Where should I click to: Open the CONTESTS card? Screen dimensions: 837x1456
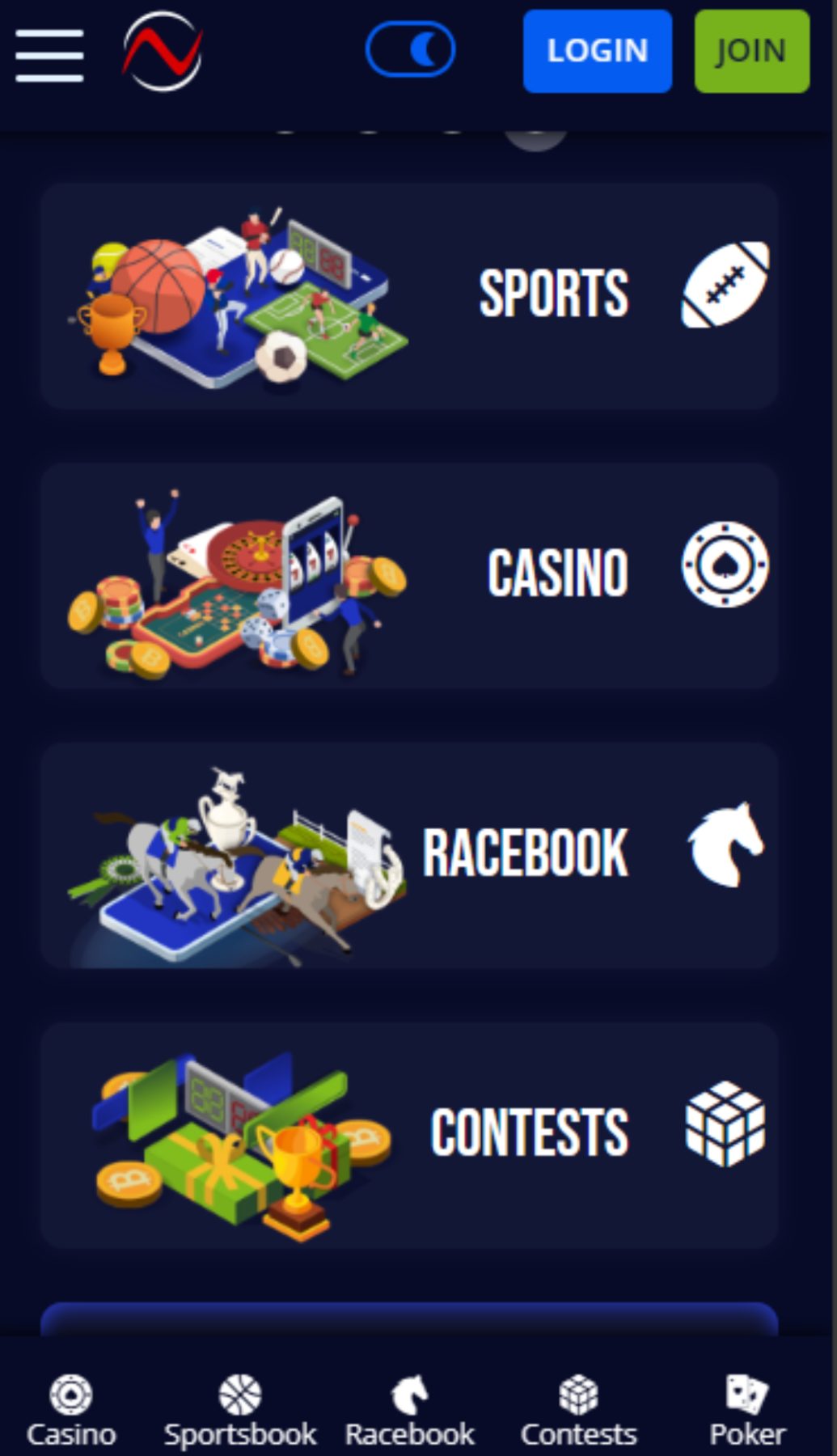click(409, 1135)
